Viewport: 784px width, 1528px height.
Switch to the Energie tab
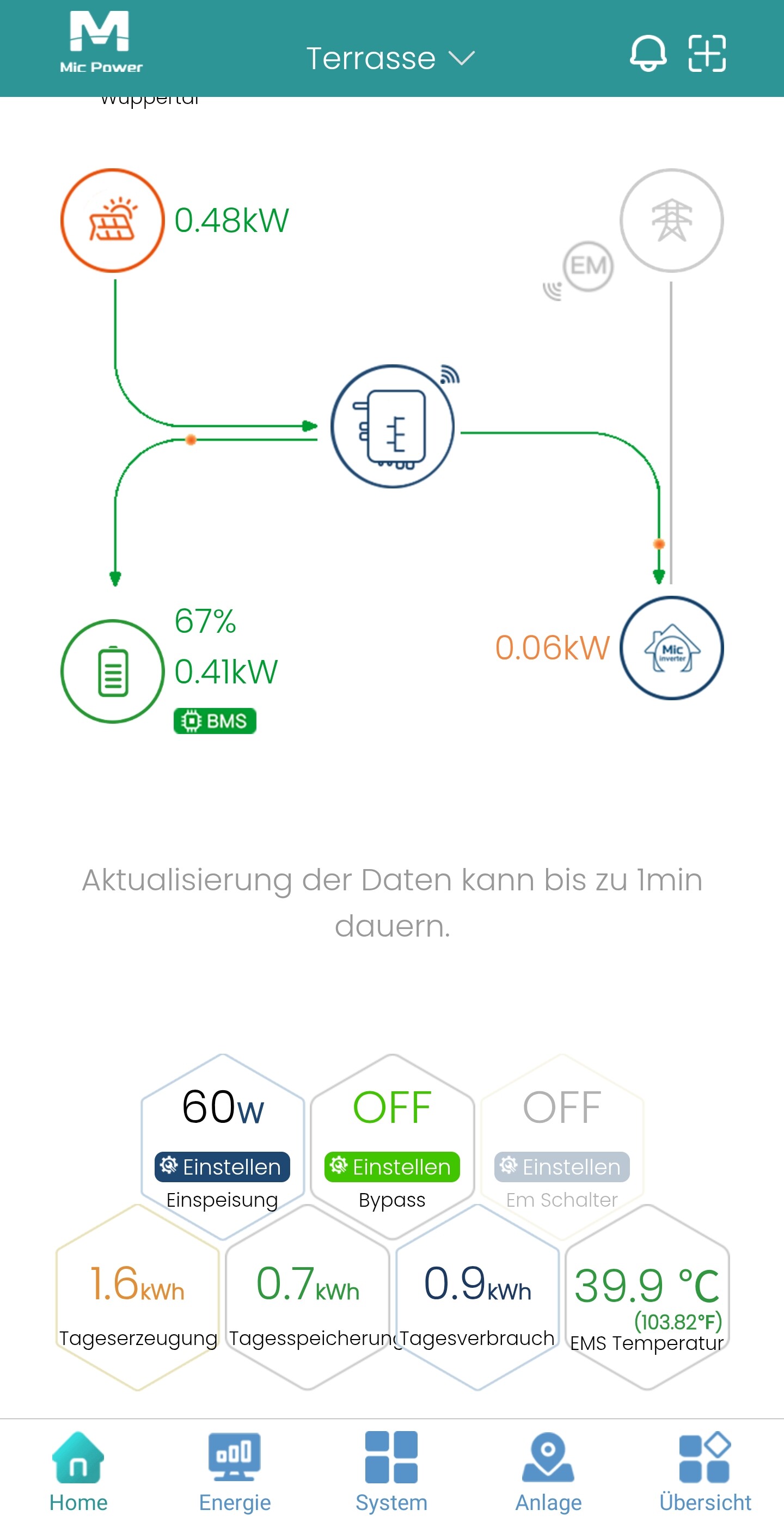pyautogui.click(x=235, y=1472)
